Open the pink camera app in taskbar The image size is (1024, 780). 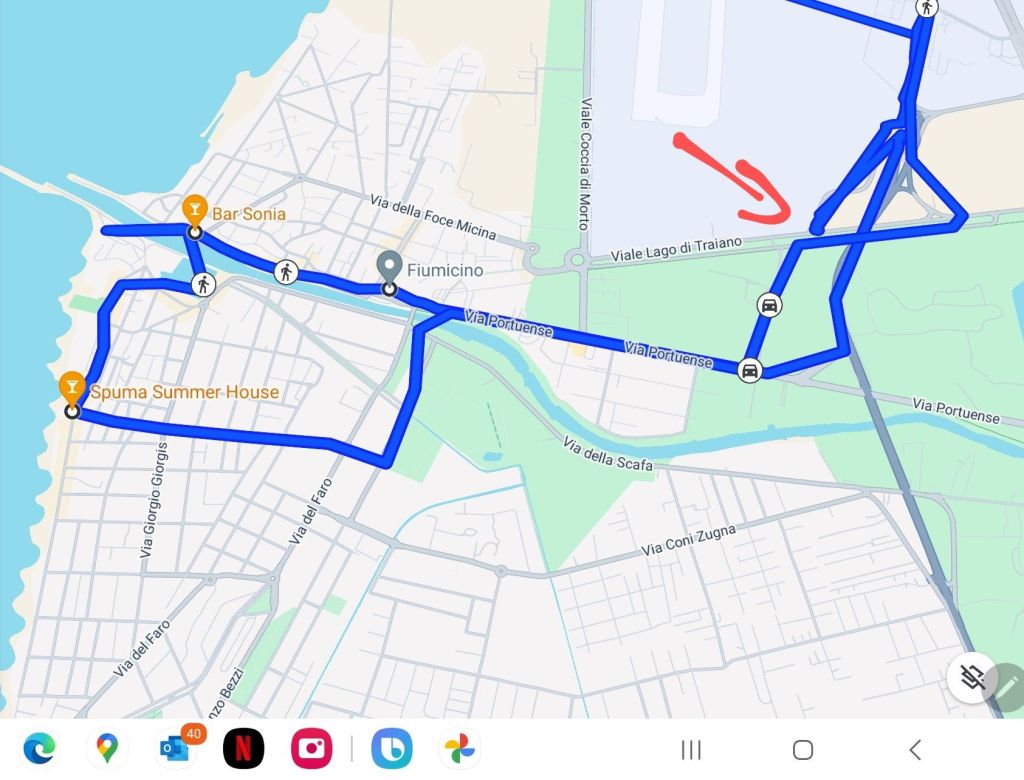[311, 748]
